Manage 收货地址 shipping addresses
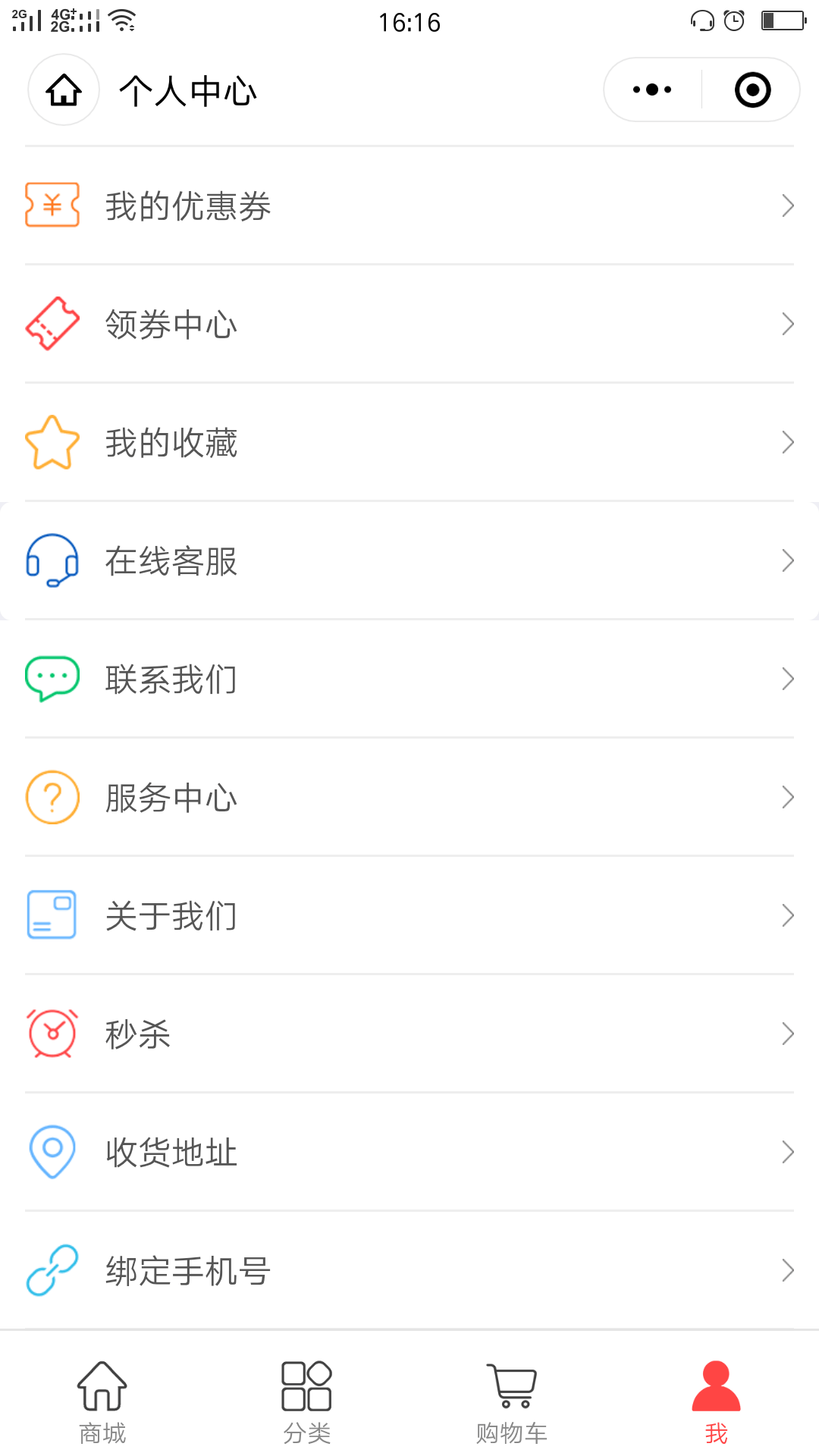Viewport: 819px width, 1456px height. pos(409,1153)
